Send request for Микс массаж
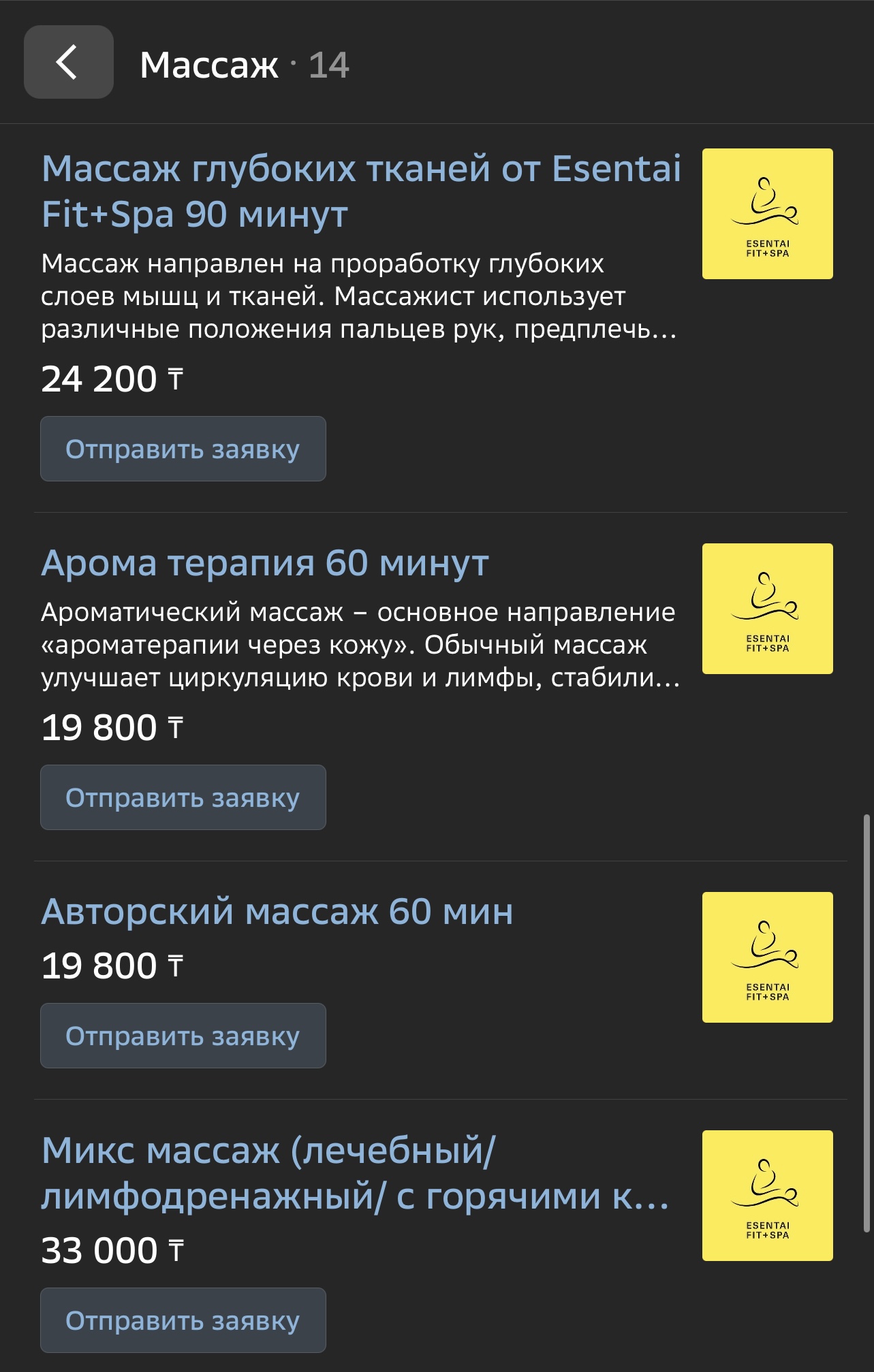This screenshot has height=1372, width=874. coord(183,1320)
